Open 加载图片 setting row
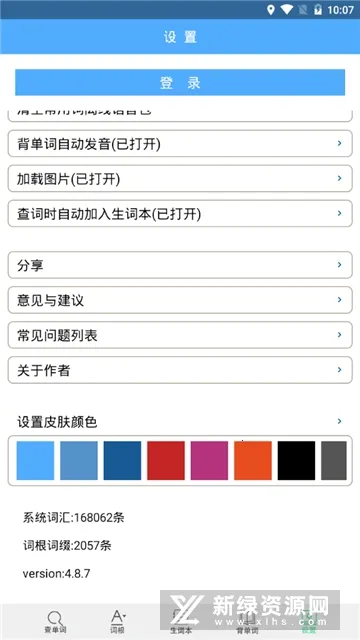Viewport: 360px width, 640px height. 180,178
